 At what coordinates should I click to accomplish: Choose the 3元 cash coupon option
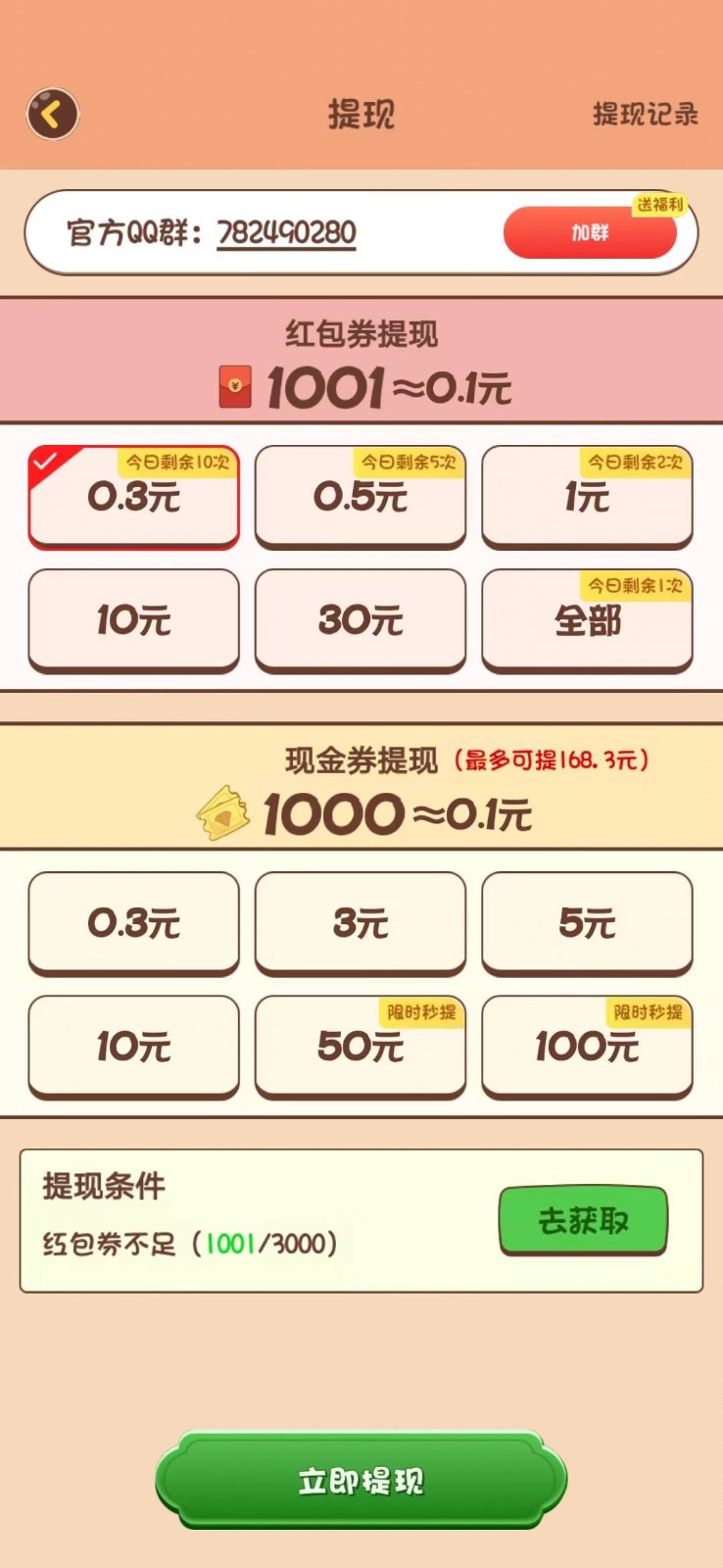pyautogui.click(x=360, y=923)
